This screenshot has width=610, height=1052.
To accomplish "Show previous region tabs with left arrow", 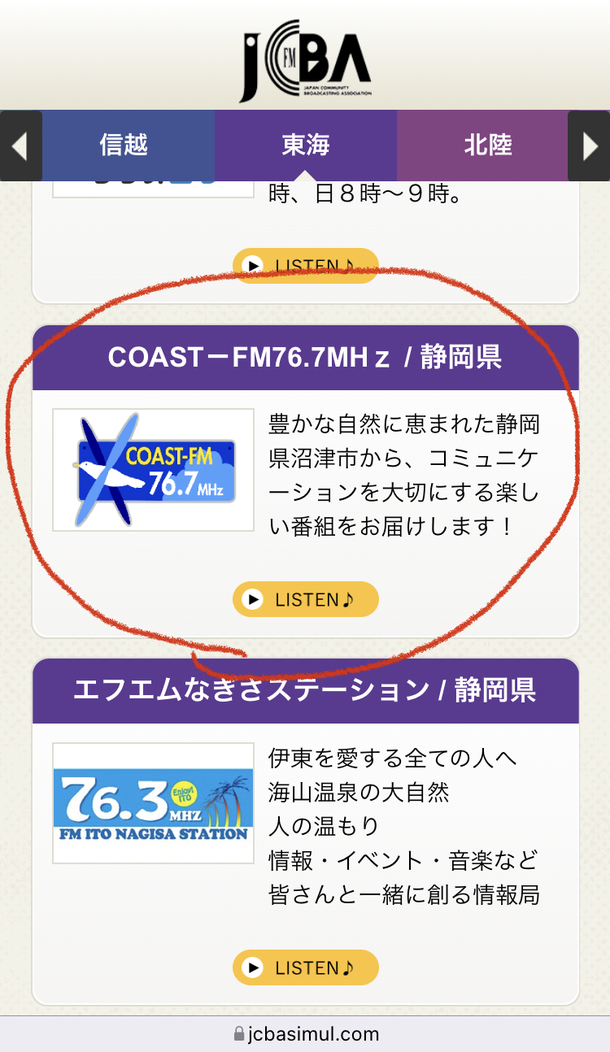I will (x=20, y=146).
